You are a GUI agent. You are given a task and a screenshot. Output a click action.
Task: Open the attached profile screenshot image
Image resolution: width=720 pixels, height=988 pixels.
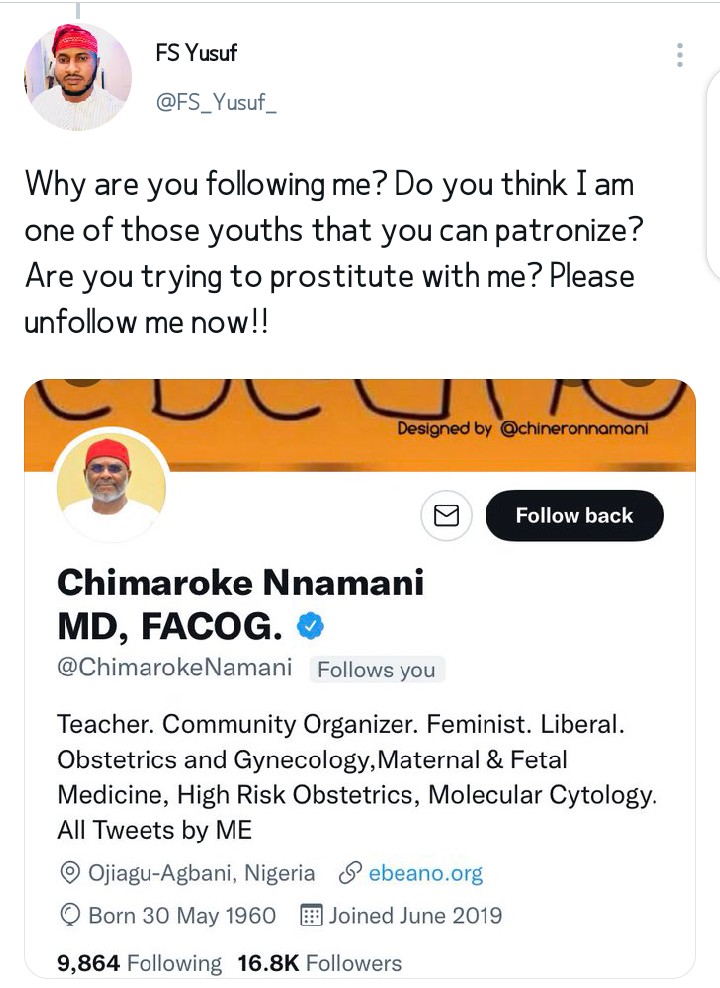click(359, 678)
